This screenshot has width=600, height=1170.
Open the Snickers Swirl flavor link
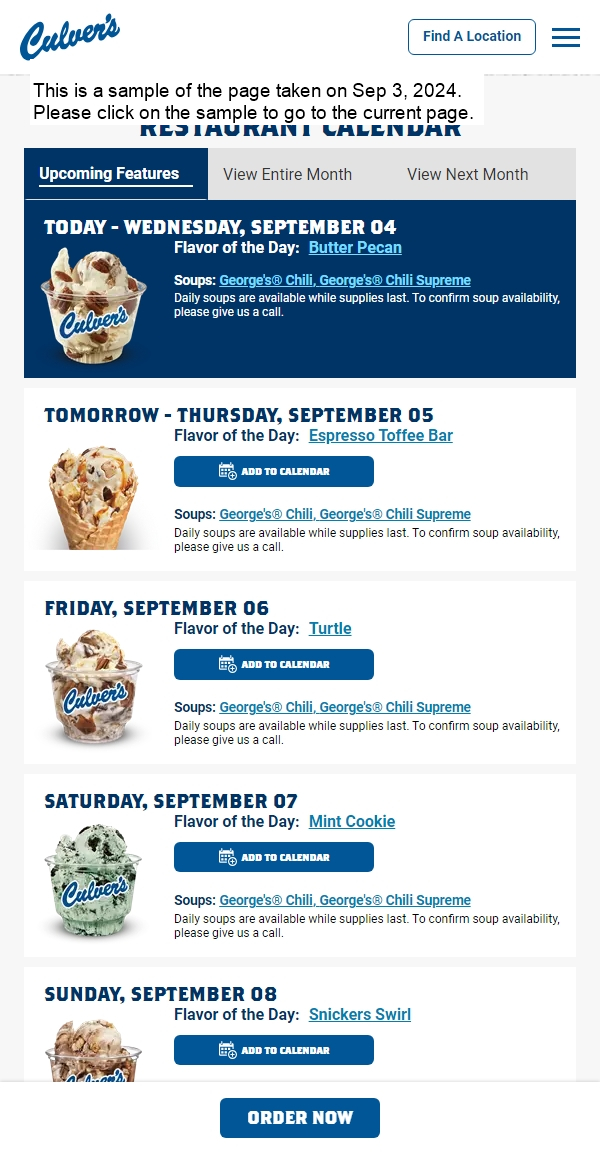tap(359, 1014)
